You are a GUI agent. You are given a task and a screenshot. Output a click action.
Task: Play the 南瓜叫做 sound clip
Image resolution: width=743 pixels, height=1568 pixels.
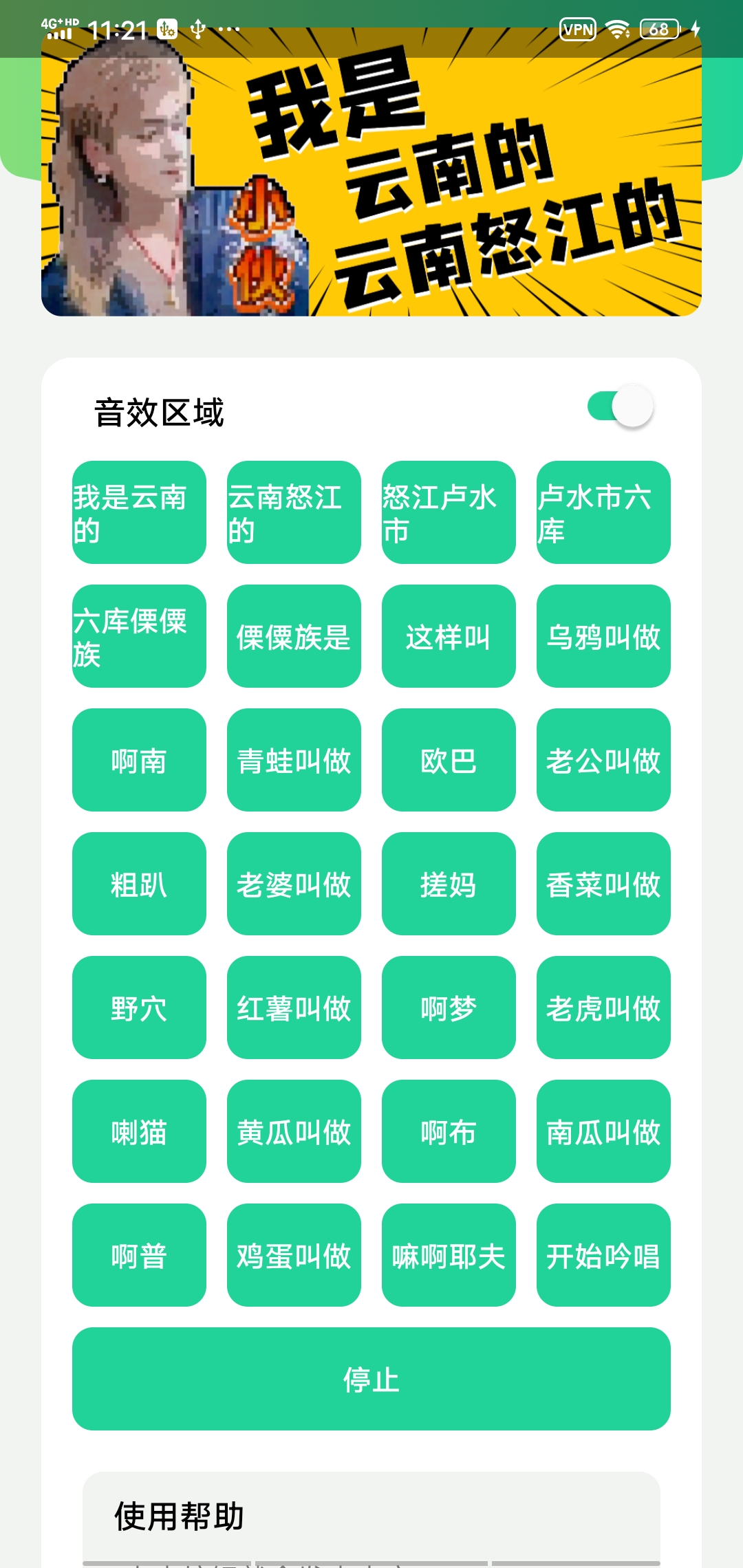pos(603,1132)
